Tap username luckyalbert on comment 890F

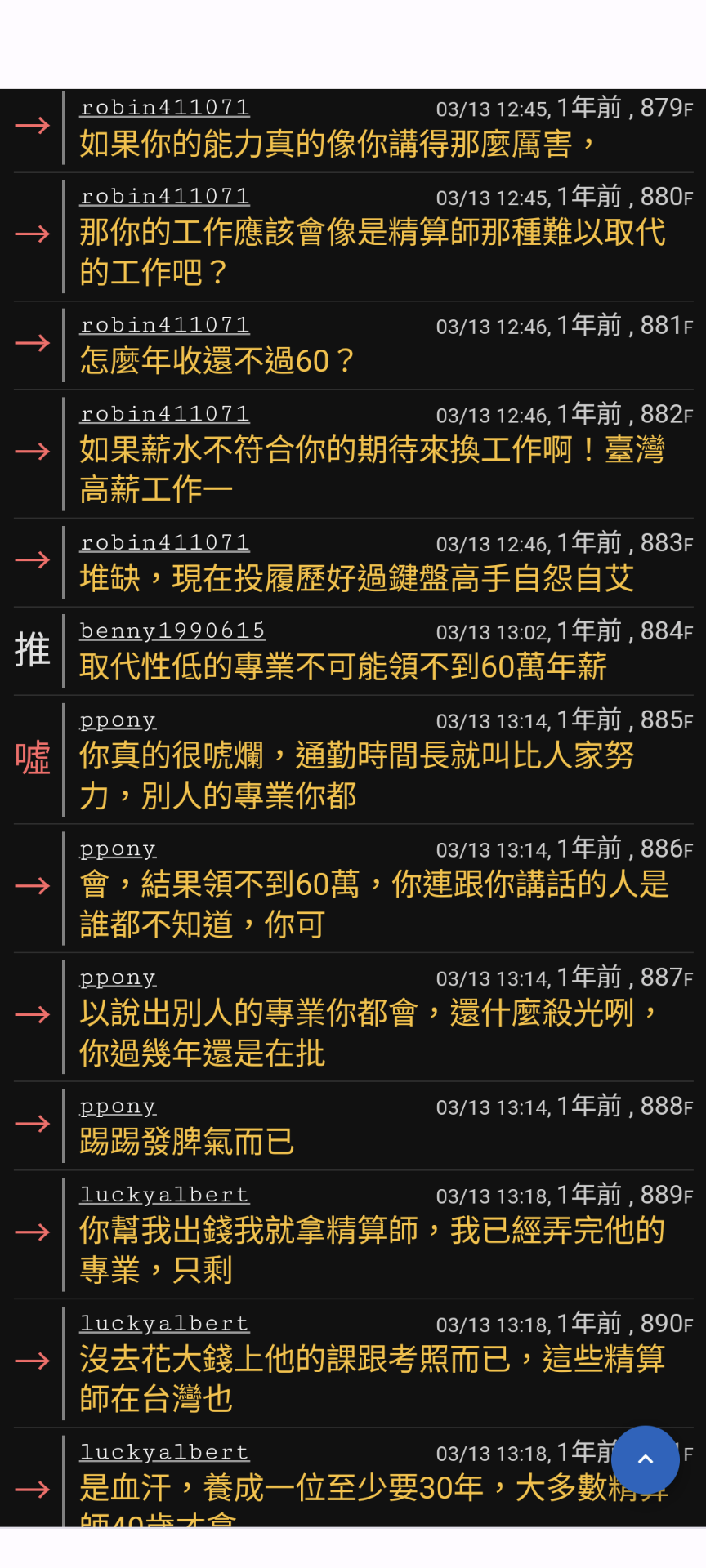[164, 1324]
